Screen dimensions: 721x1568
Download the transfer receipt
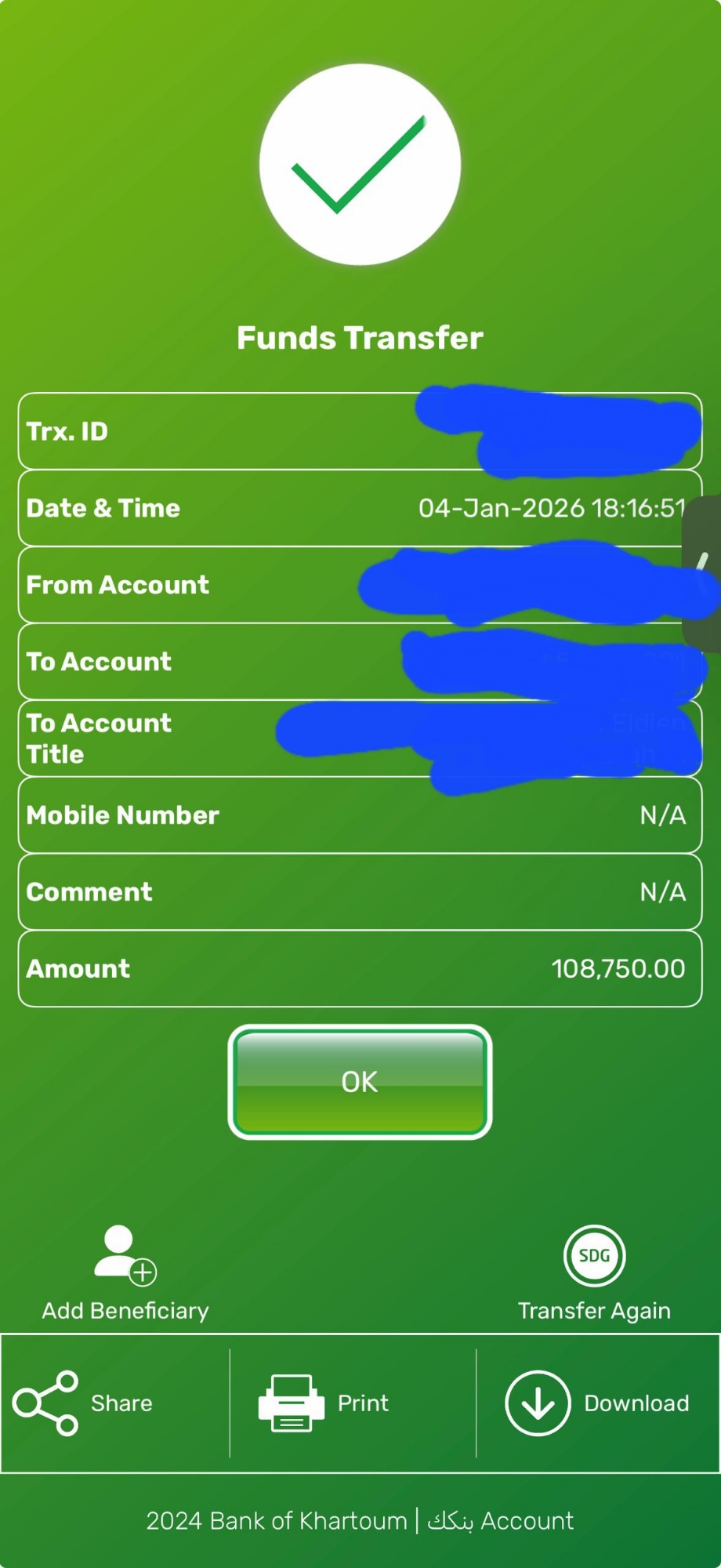tap(597, 1403)
